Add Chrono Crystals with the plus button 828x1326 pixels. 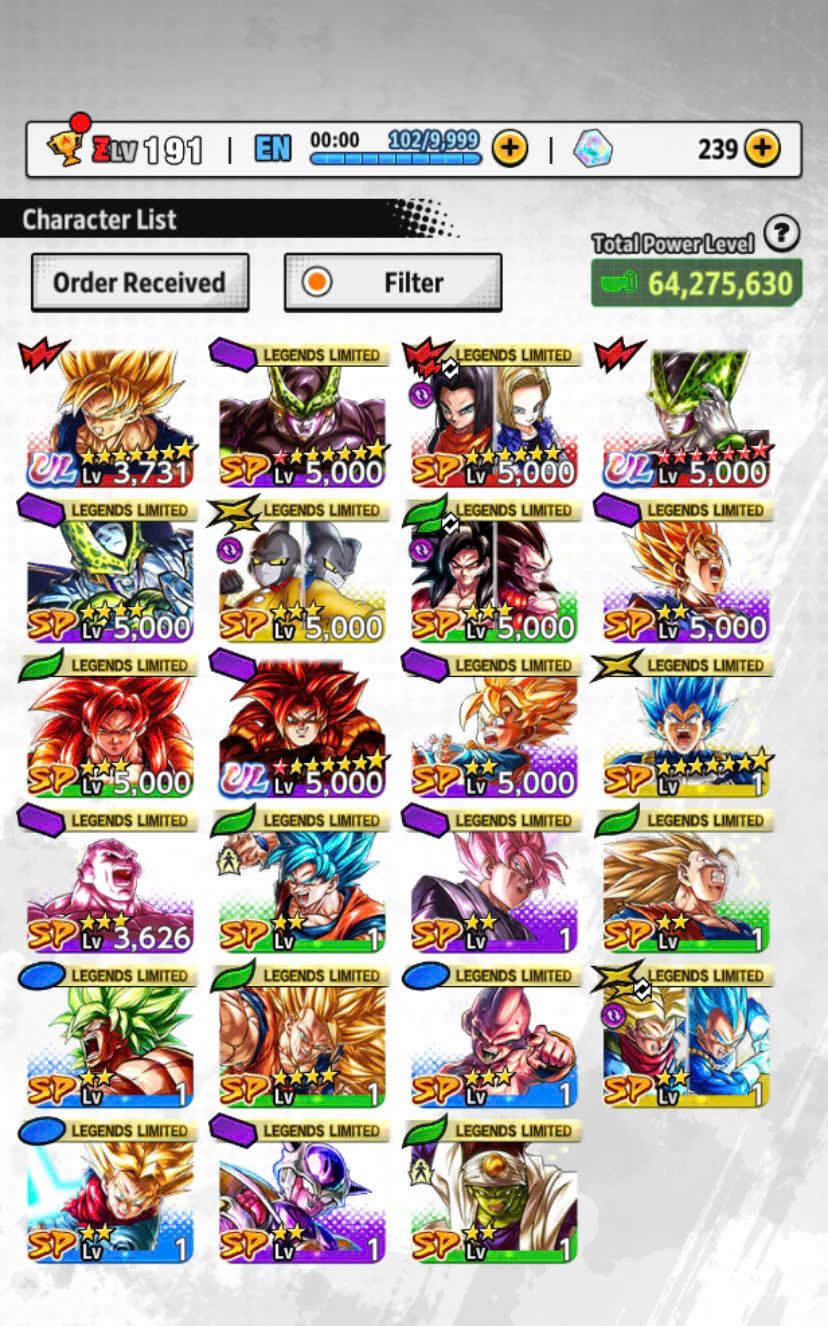(762, 149)
